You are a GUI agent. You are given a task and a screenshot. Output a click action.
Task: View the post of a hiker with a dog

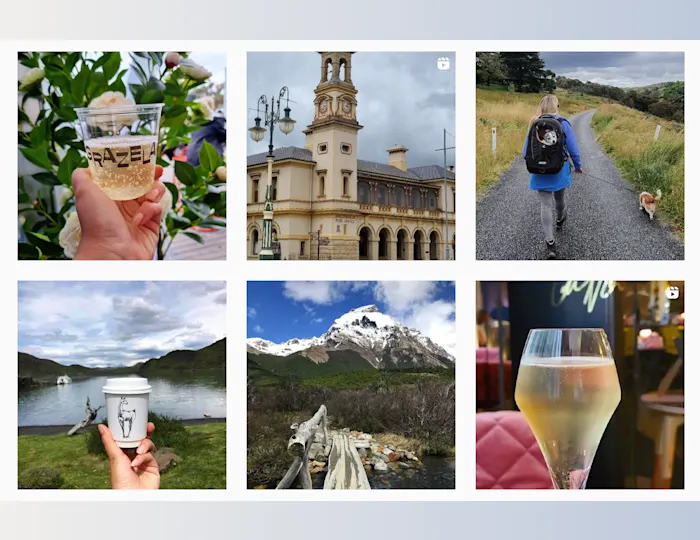click(580, 156)
